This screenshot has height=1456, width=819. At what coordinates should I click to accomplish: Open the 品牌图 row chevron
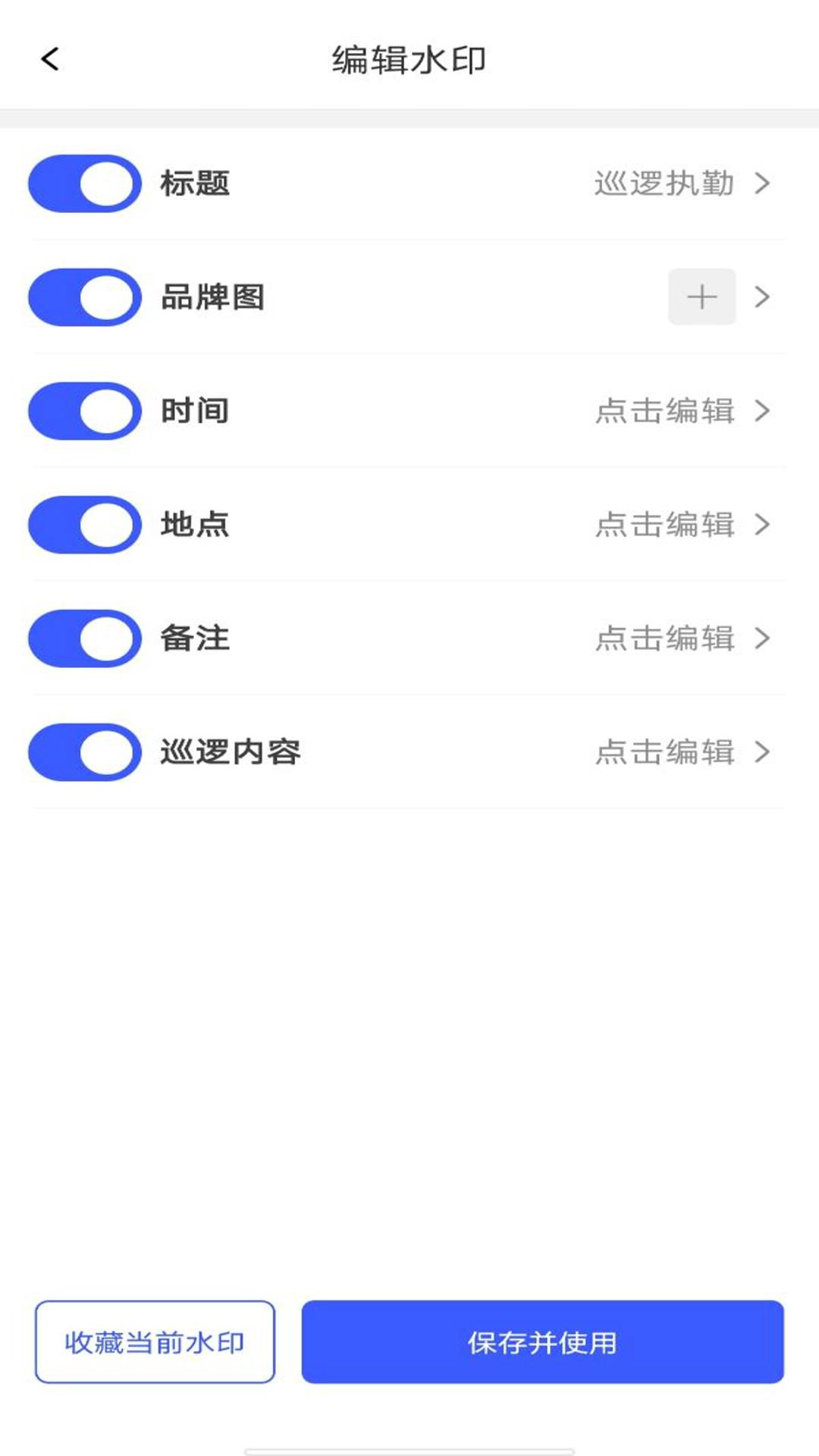[761, 297]
